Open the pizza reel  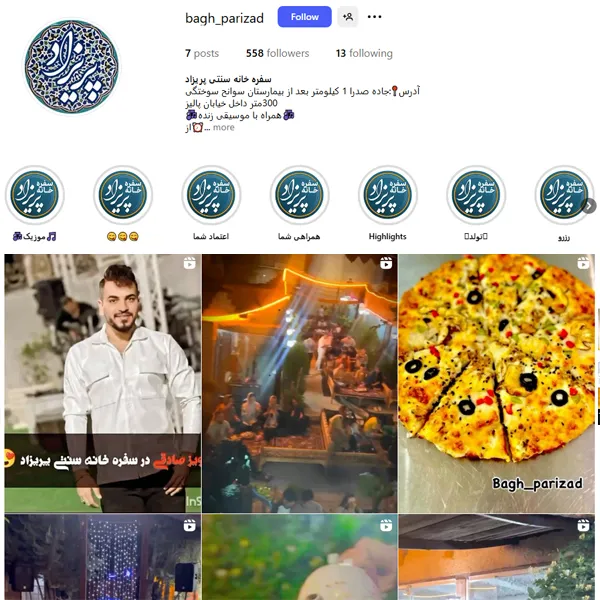tap(496, 383)
